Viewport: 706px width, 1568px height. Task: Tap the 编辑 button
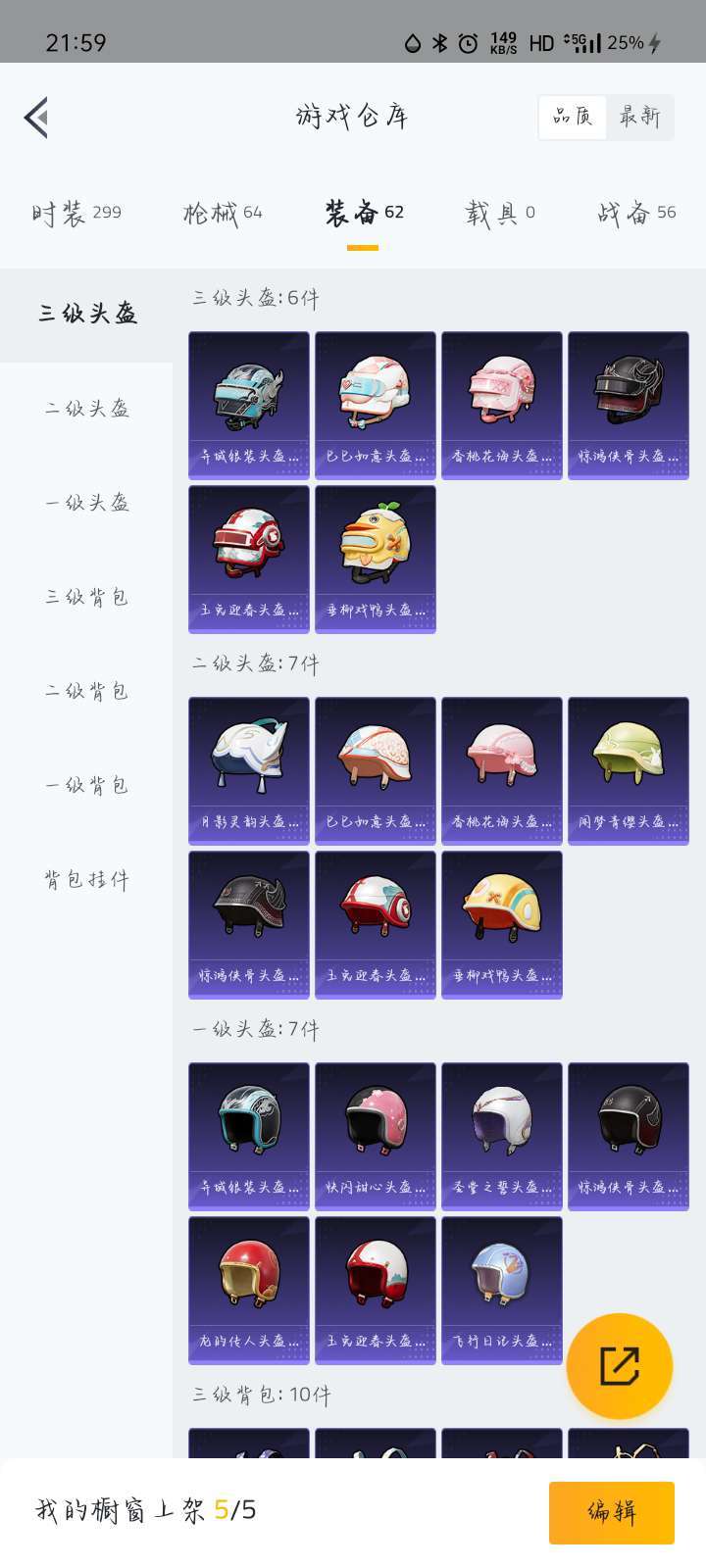pos(612,1512)
